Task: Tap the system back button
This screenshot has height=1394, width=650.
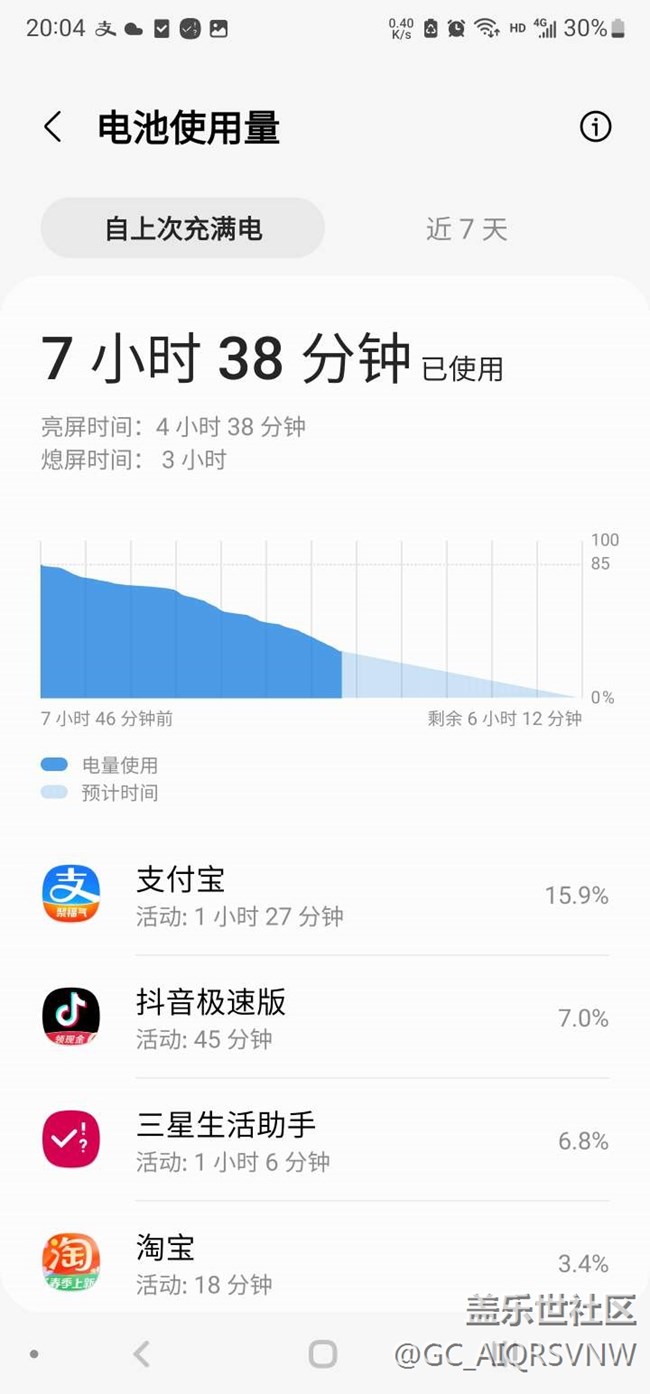Action: tap(142, 1354)
